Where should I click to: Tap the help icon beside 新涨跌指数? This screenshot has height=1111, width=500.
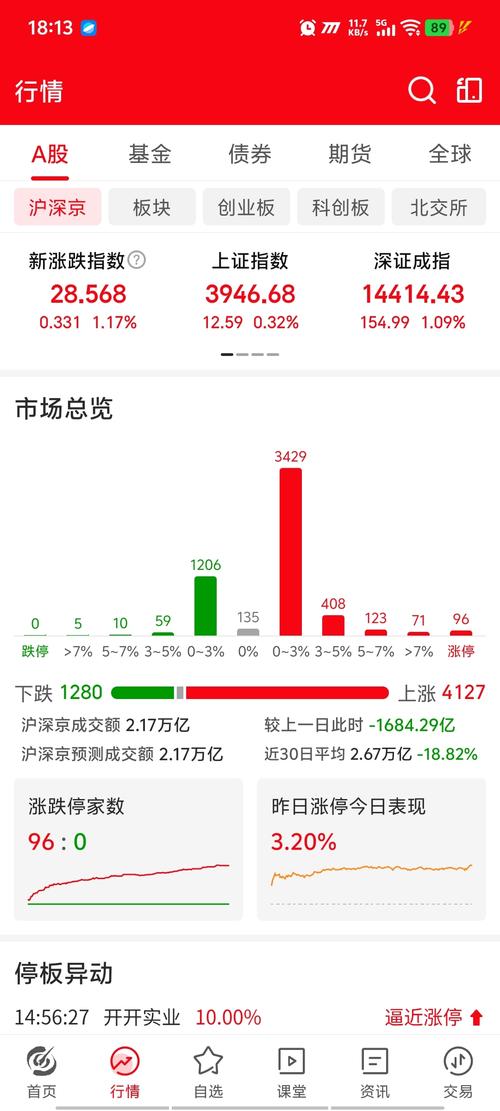137,260
